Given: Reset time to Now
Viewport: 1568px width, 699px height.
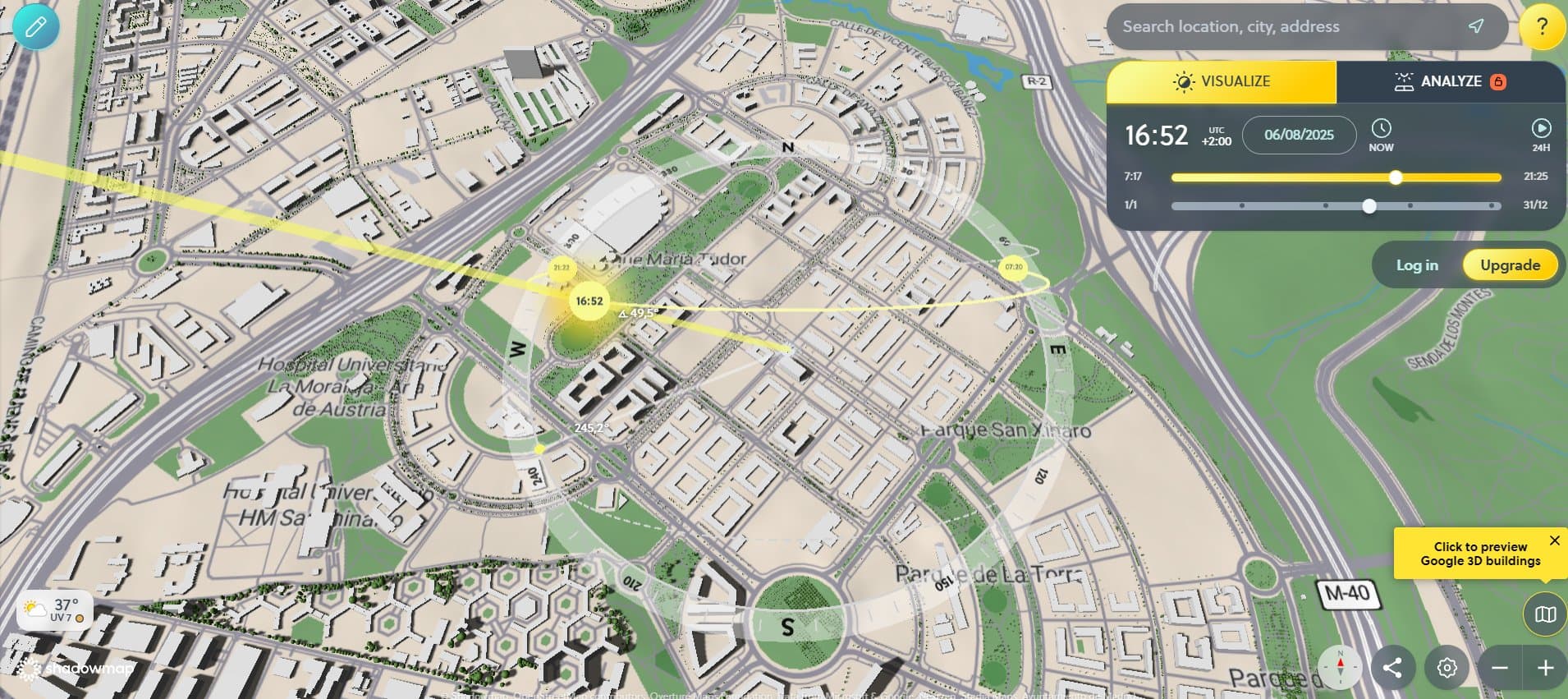Looking at the screenshot, I should (1381, 135).
